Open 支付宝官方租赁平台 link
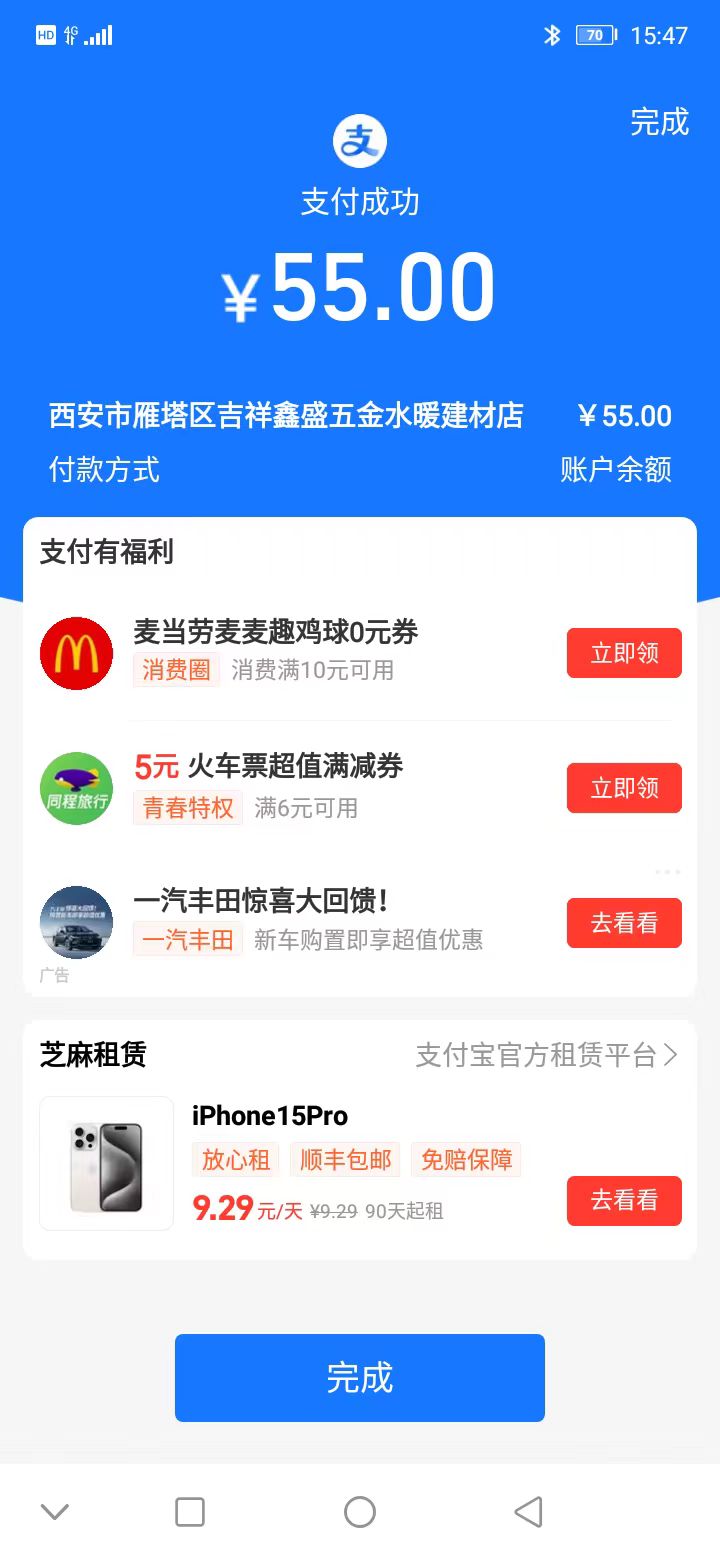Viewport: 720px width, 1560px height. click(546, 1055)
